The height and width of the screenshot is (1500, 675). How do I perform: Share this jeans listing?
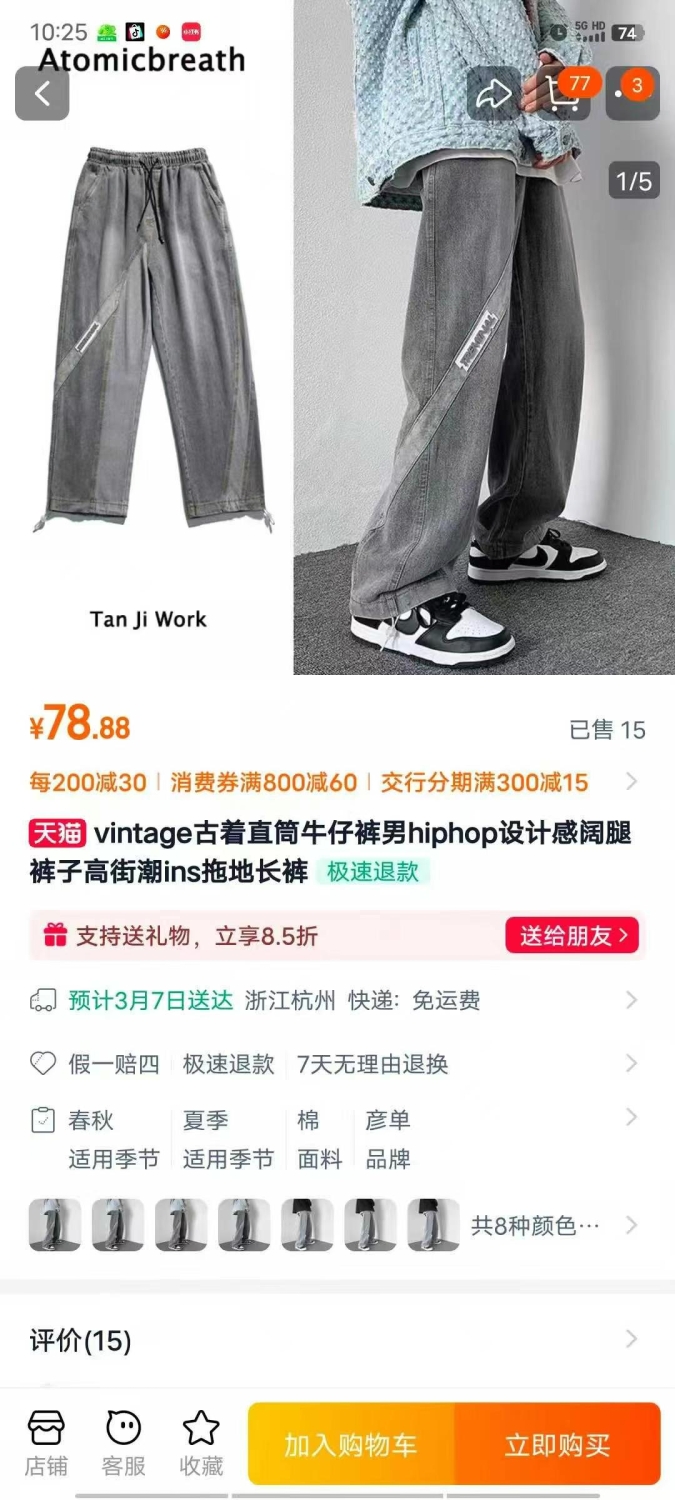[x=493, y=94]
